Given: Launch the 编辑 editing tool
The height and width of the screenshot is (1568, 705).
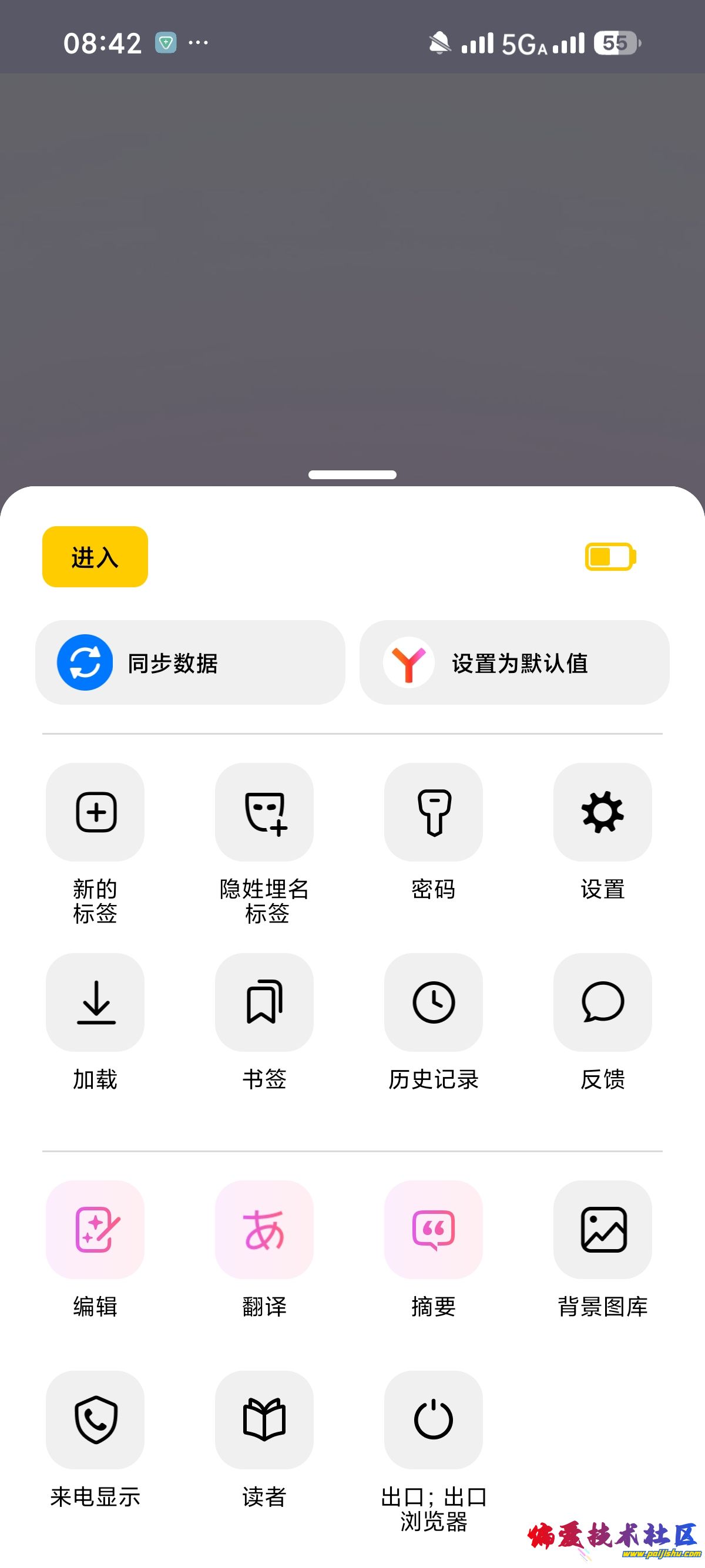Looking at the screenshot, I should [x=95, y=1230].
